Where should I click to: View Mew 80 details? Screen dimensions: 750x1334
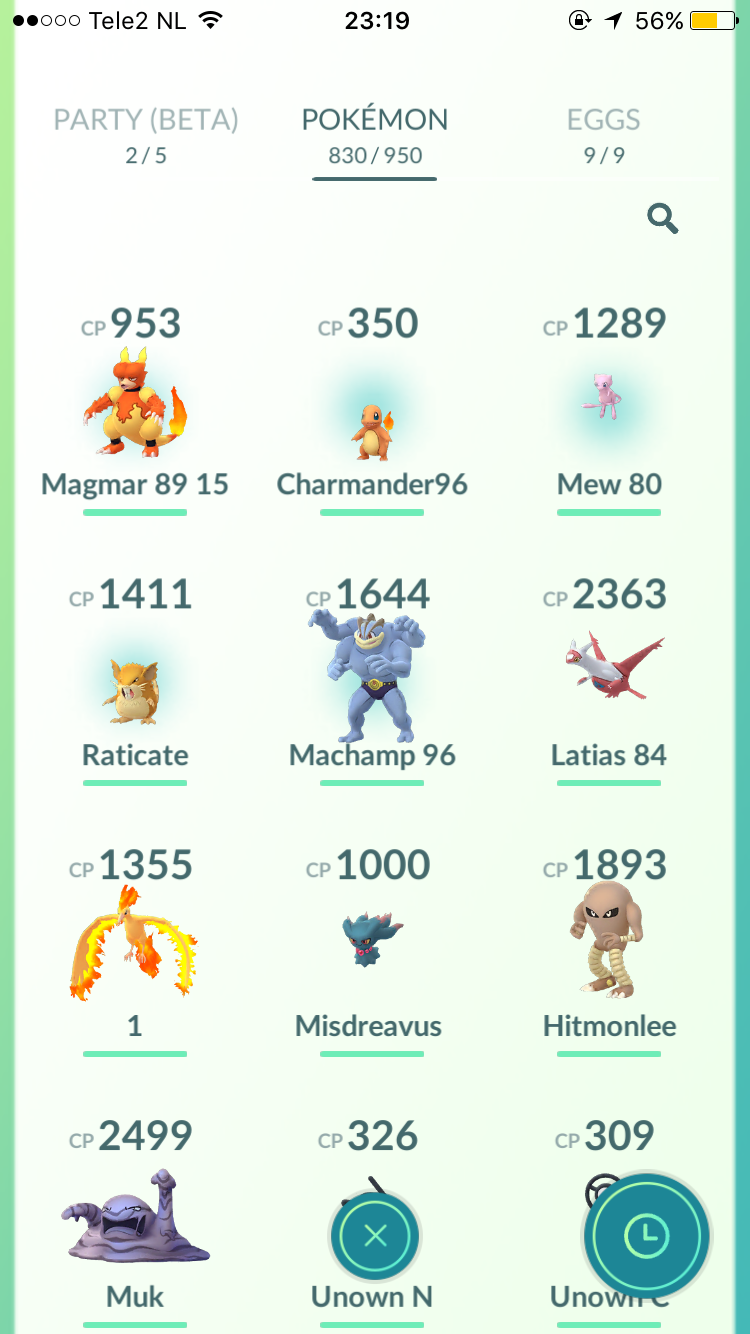tap(609, 410)
